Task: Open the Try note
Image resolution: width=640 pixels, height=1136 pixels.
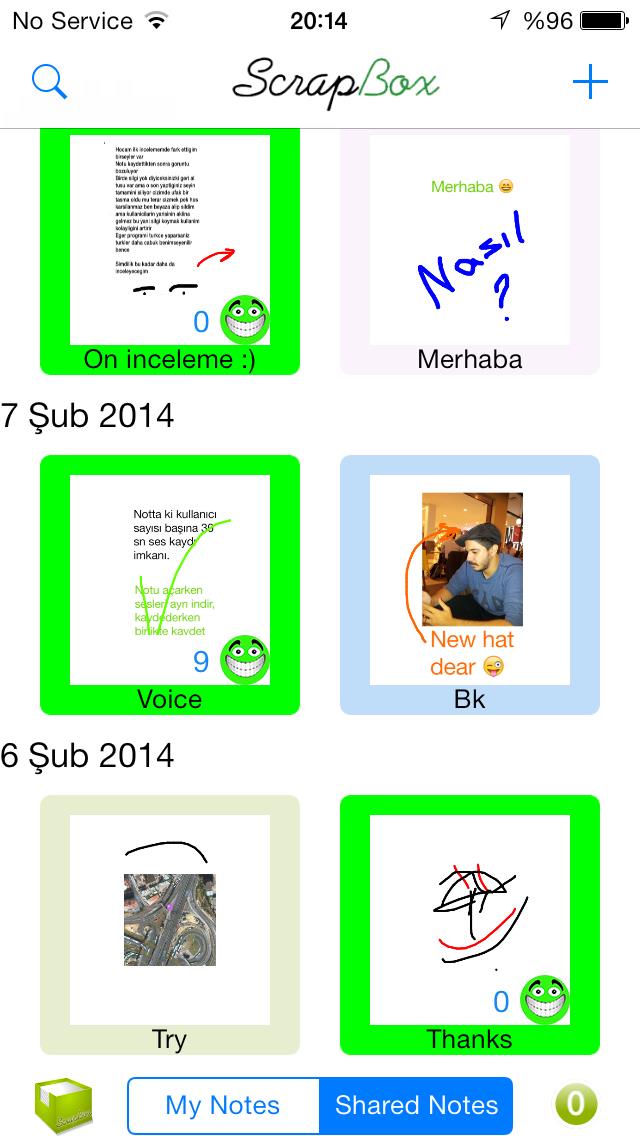Action: point(170,924)
